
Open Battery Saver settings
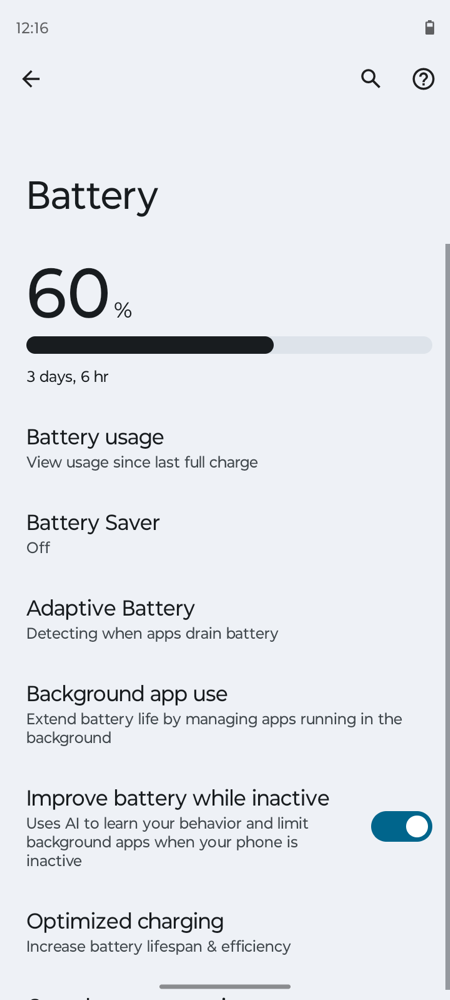click(x=225, y=534)
